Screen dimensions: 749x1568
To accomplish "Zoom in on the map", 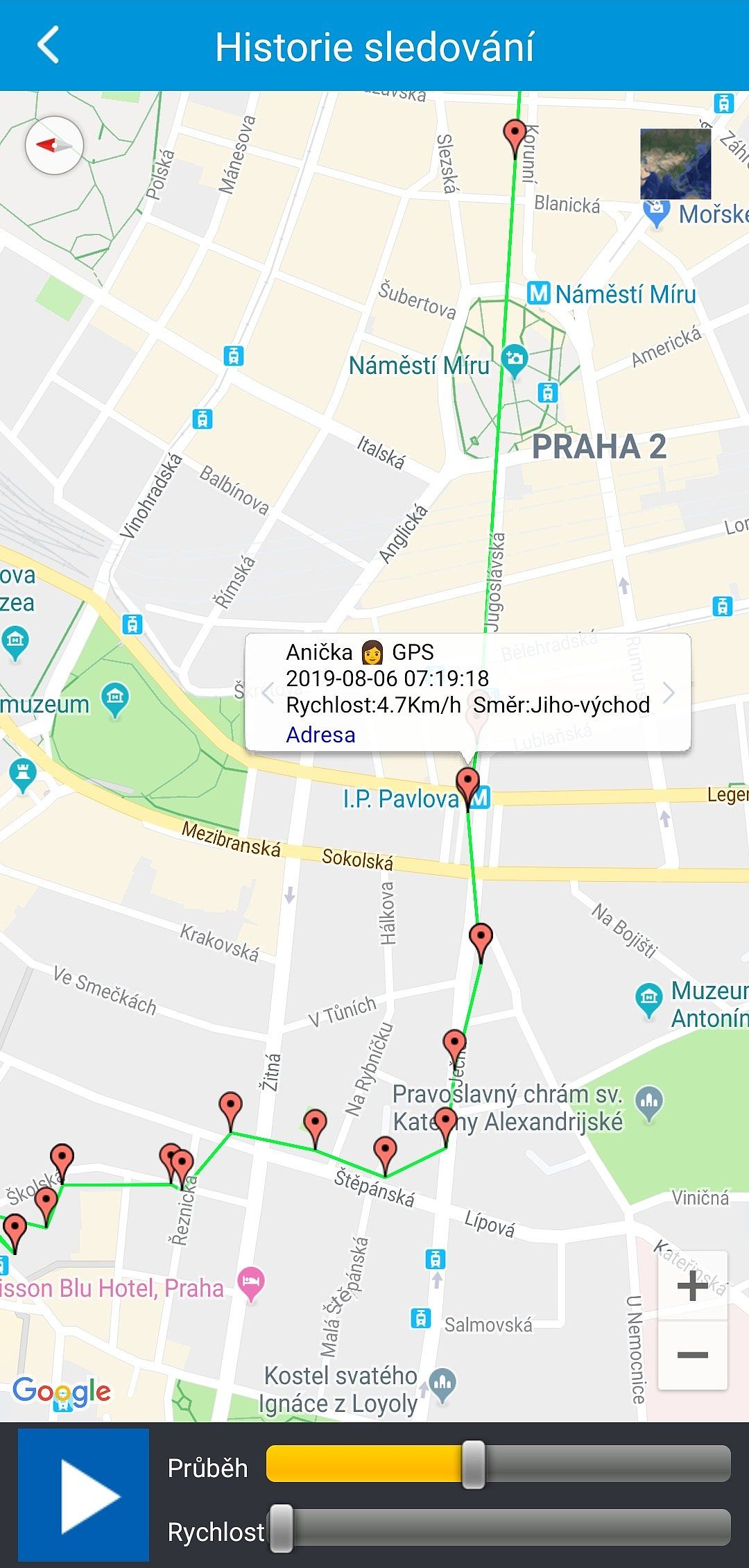I will coord(692,1286).
